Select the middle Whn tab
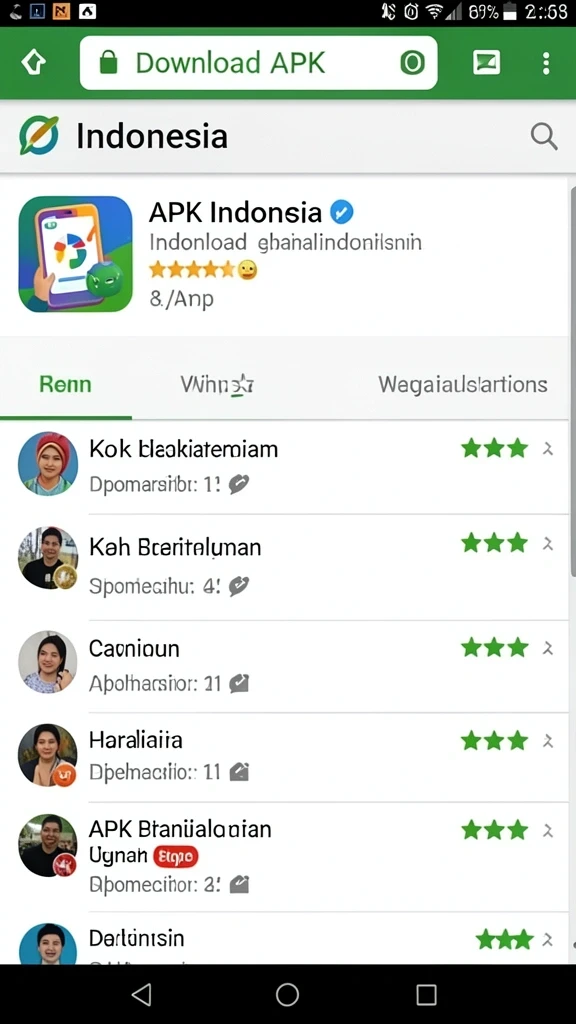576x1024 pixels. coord(217,384)
